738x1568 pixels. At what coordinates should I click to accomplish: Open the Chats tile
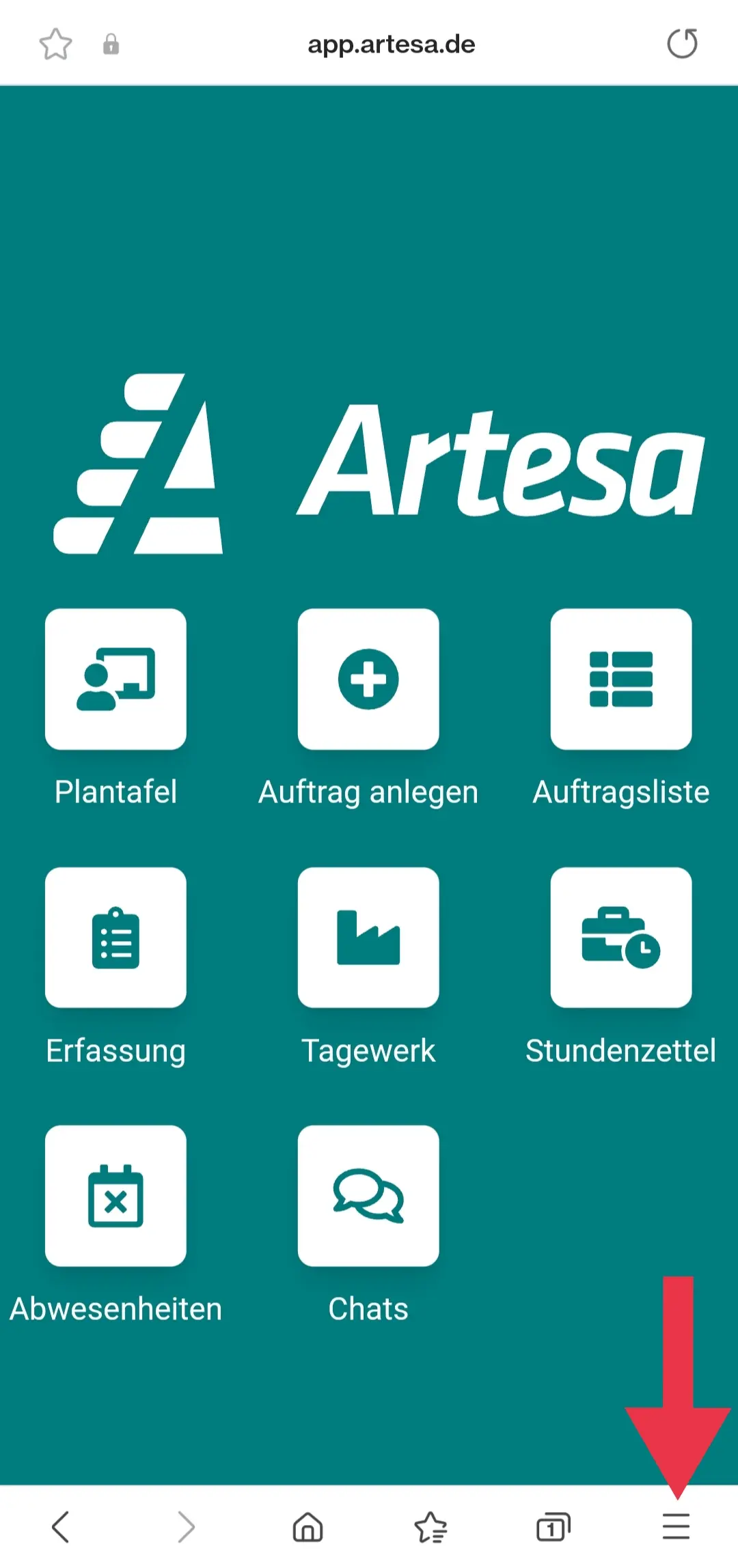368,1196
